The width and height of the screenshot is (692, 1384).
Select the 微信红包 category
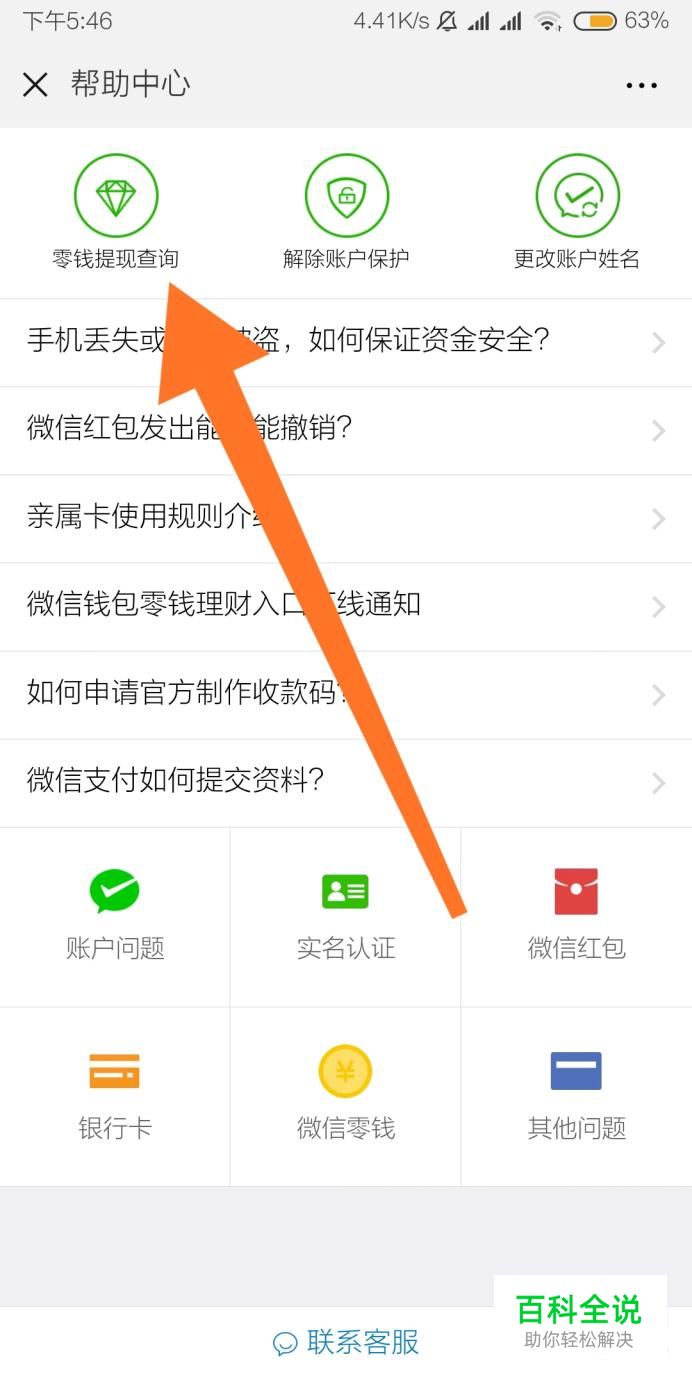576,916
